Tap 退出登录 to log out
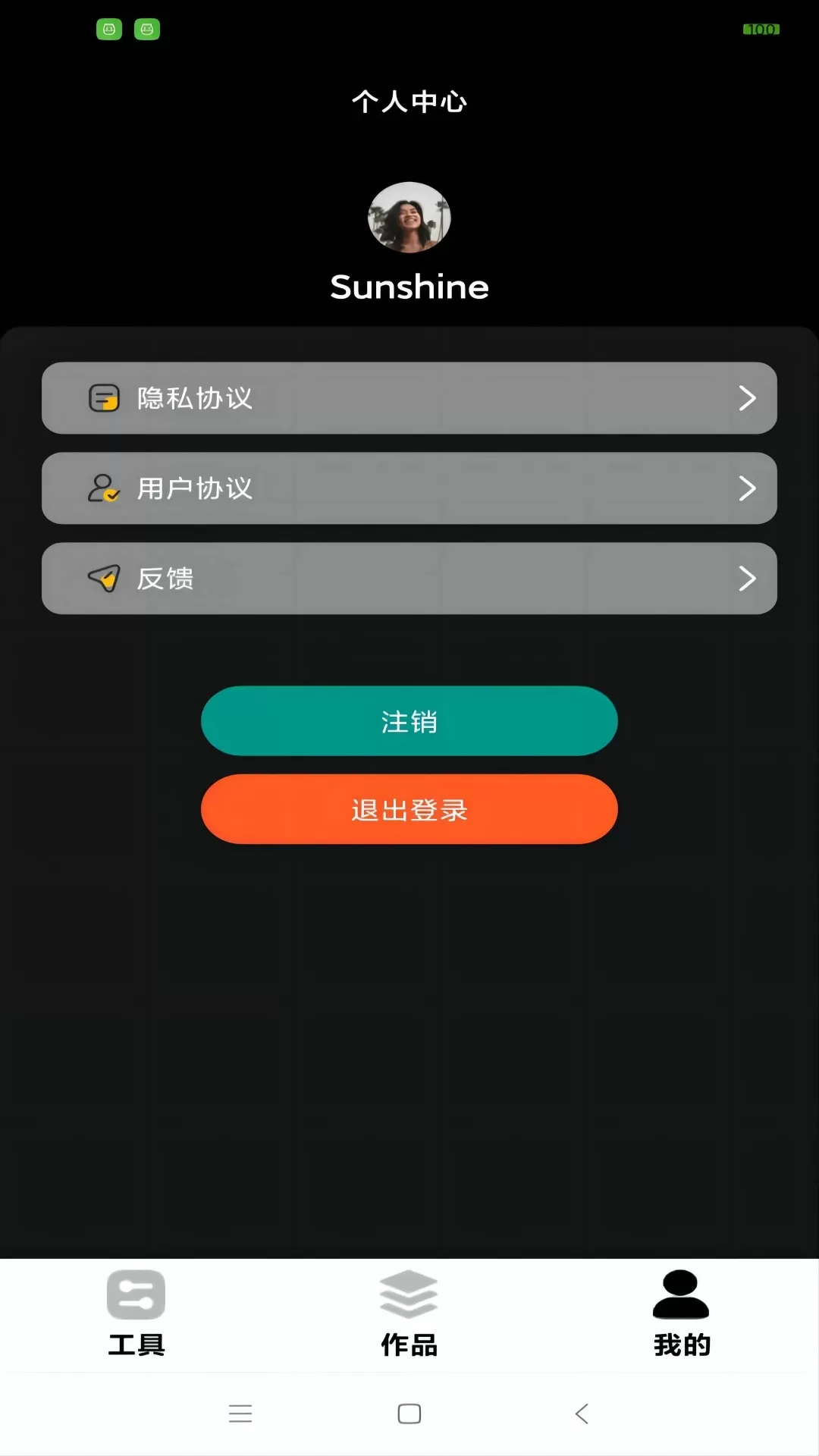This screenshot has width=819, height=1456. point(409,809)
